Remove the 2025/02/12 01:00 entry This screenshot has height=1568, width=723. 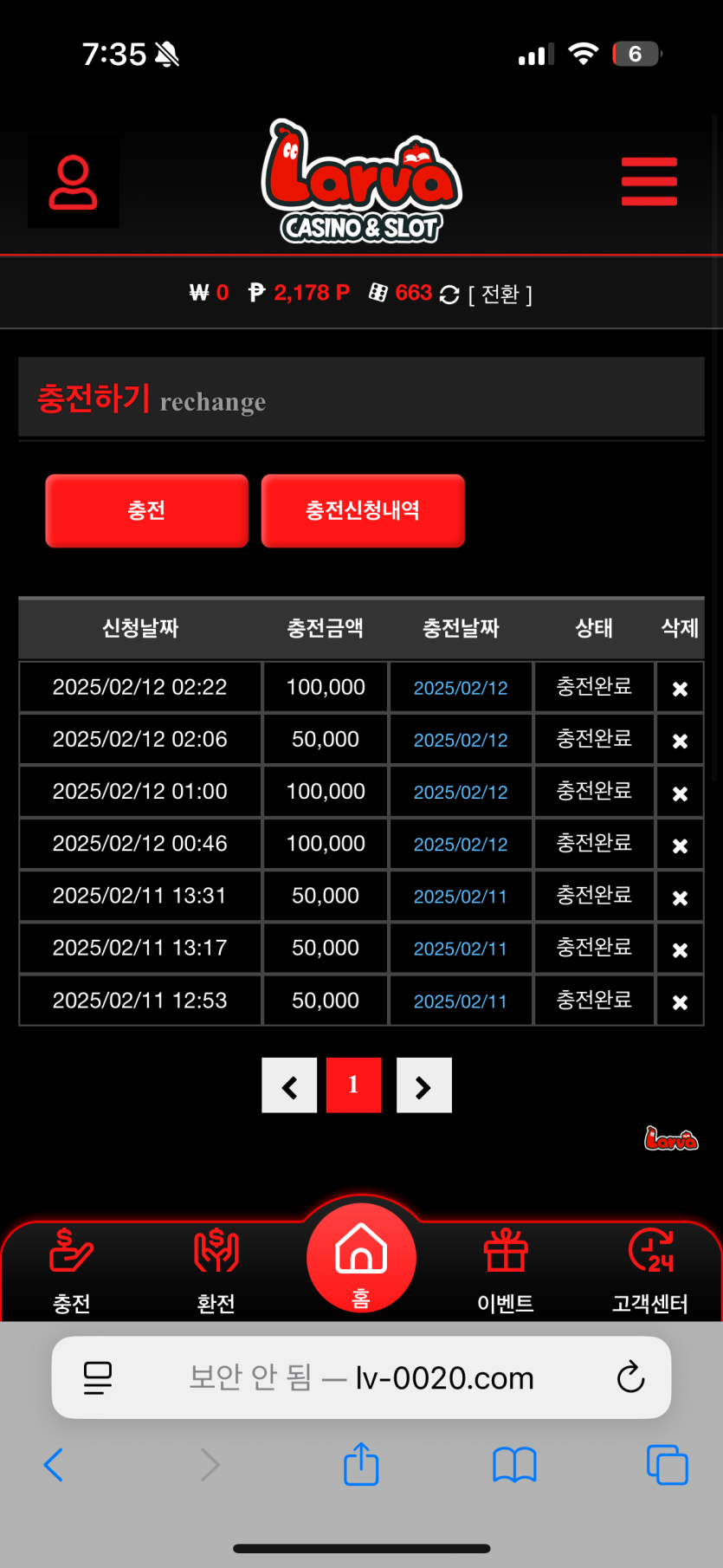[680, 793]
